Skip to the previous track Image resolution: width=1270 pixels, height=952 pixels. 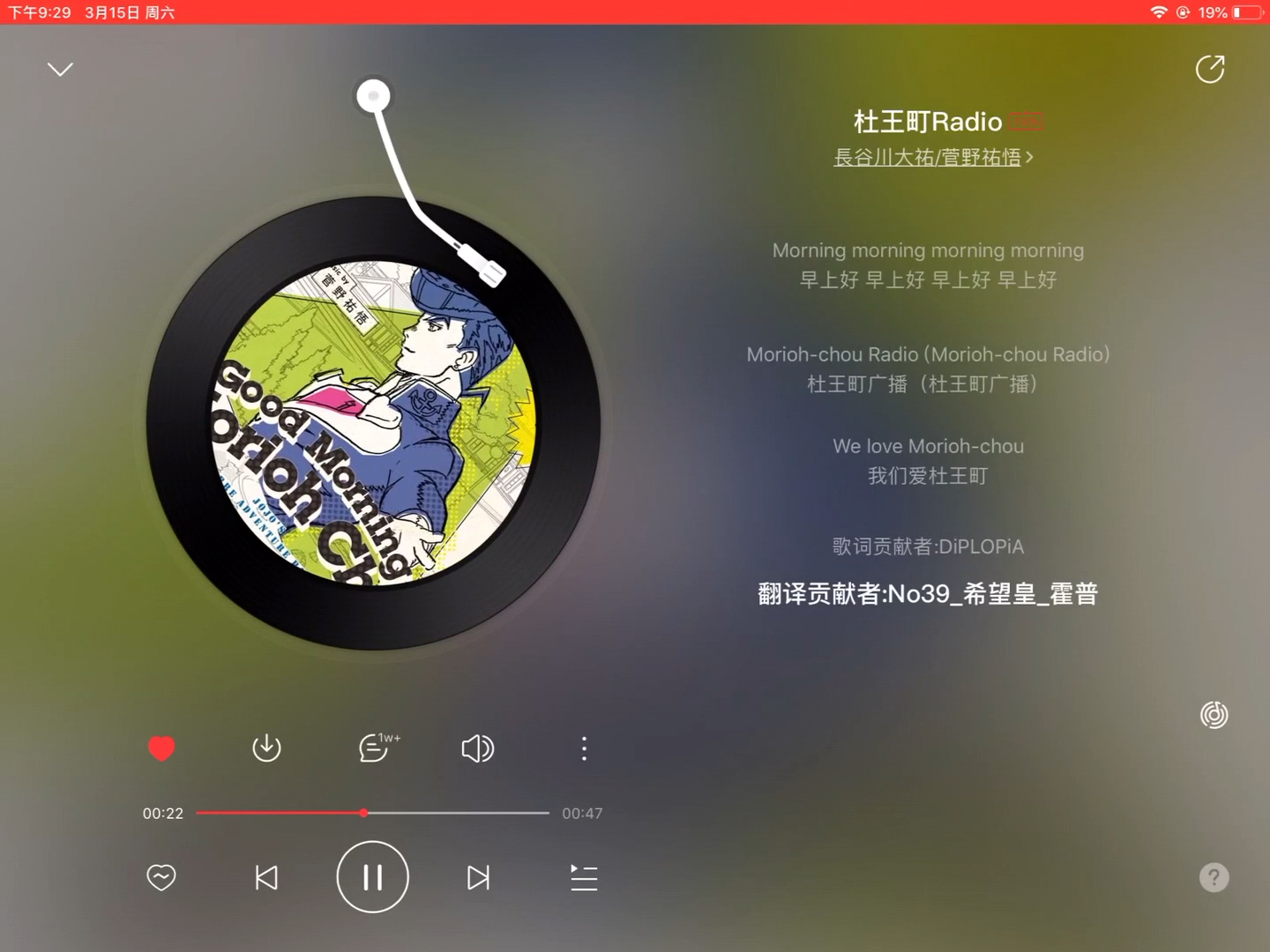(266, 877)
